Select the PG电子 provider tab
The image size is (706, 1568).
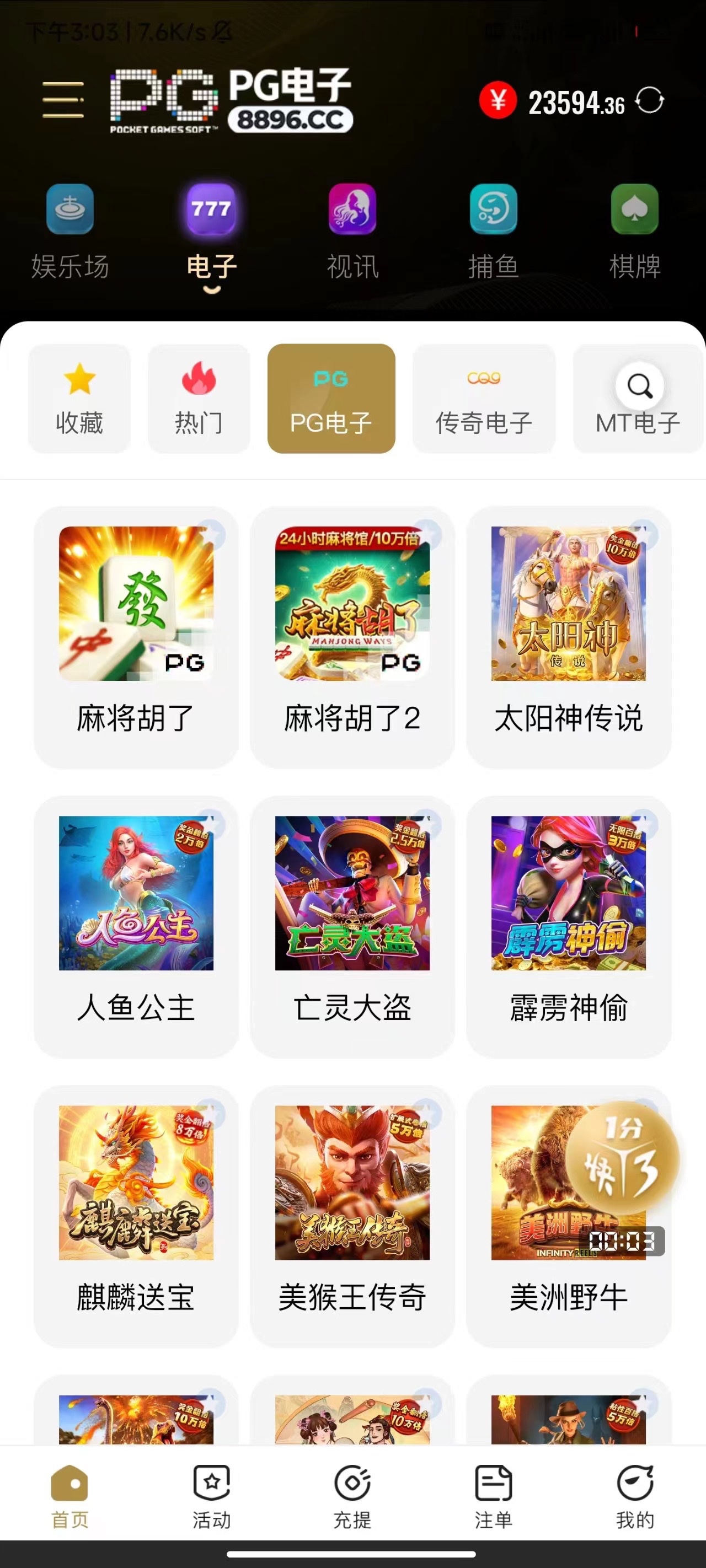(x=331, y=399)
